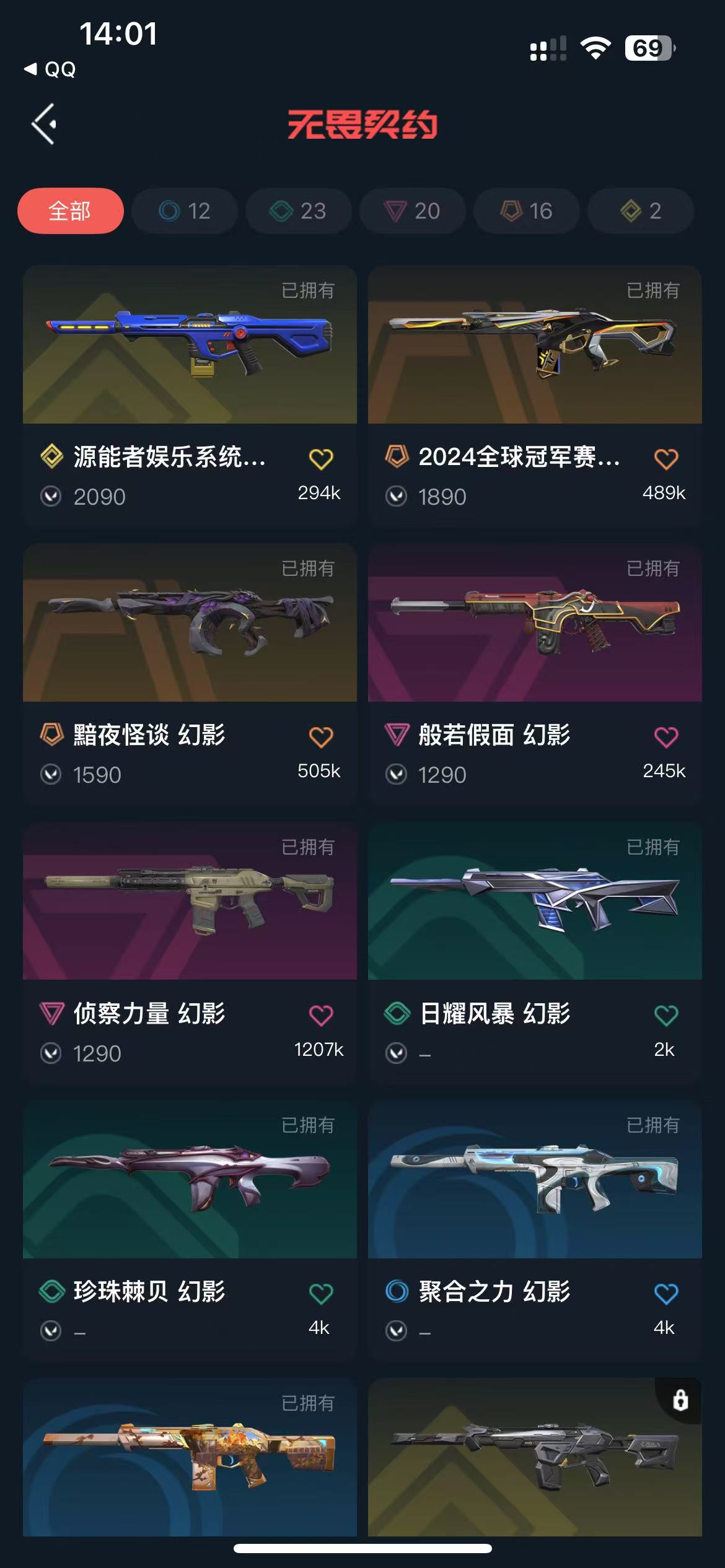Filter skins by the yellow tier (2)
This screenshot has width=725, height=1568.
(x=641, y=211)
